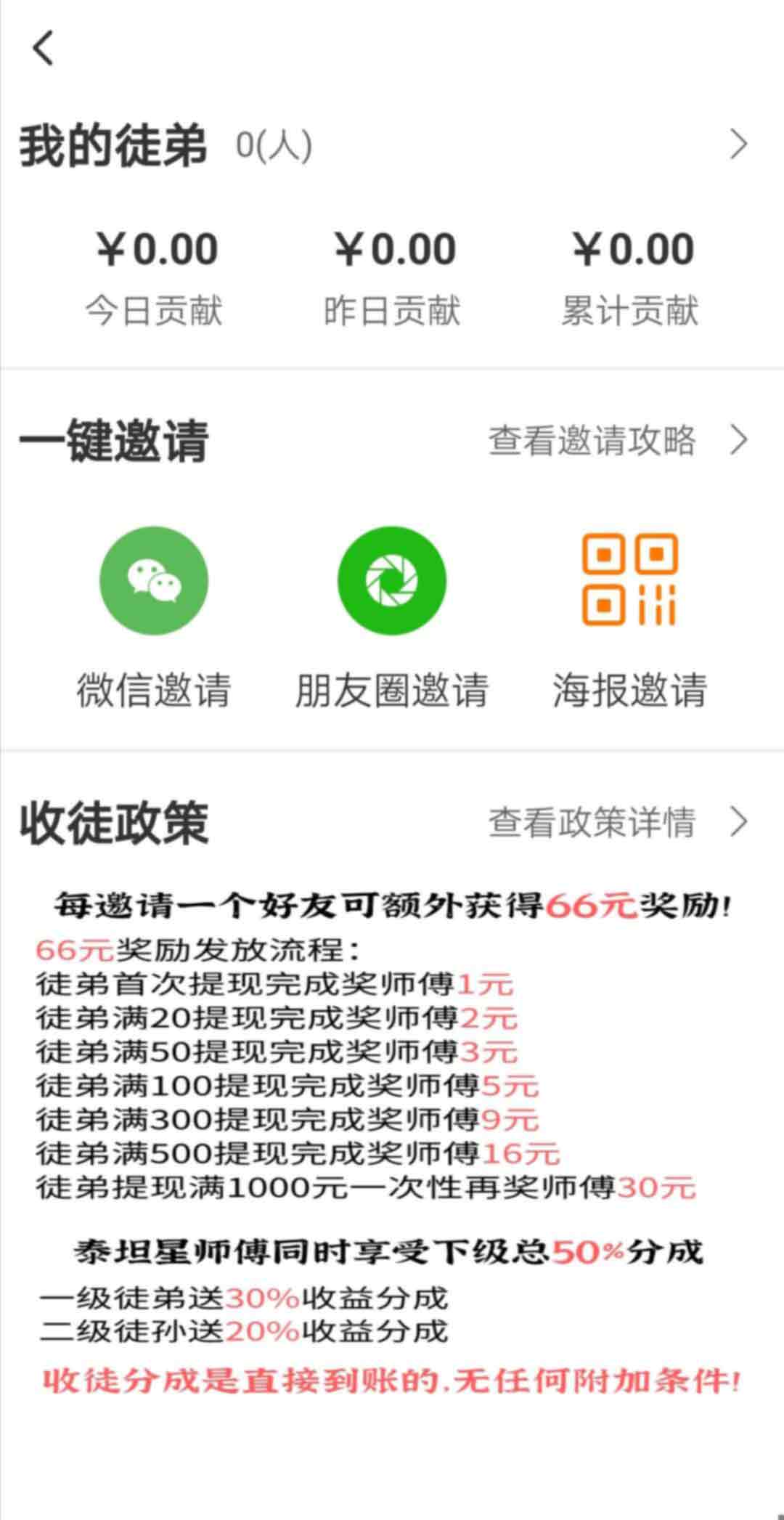
Task: Select 海报邀请 poster invite
Action: pos(629,619)
